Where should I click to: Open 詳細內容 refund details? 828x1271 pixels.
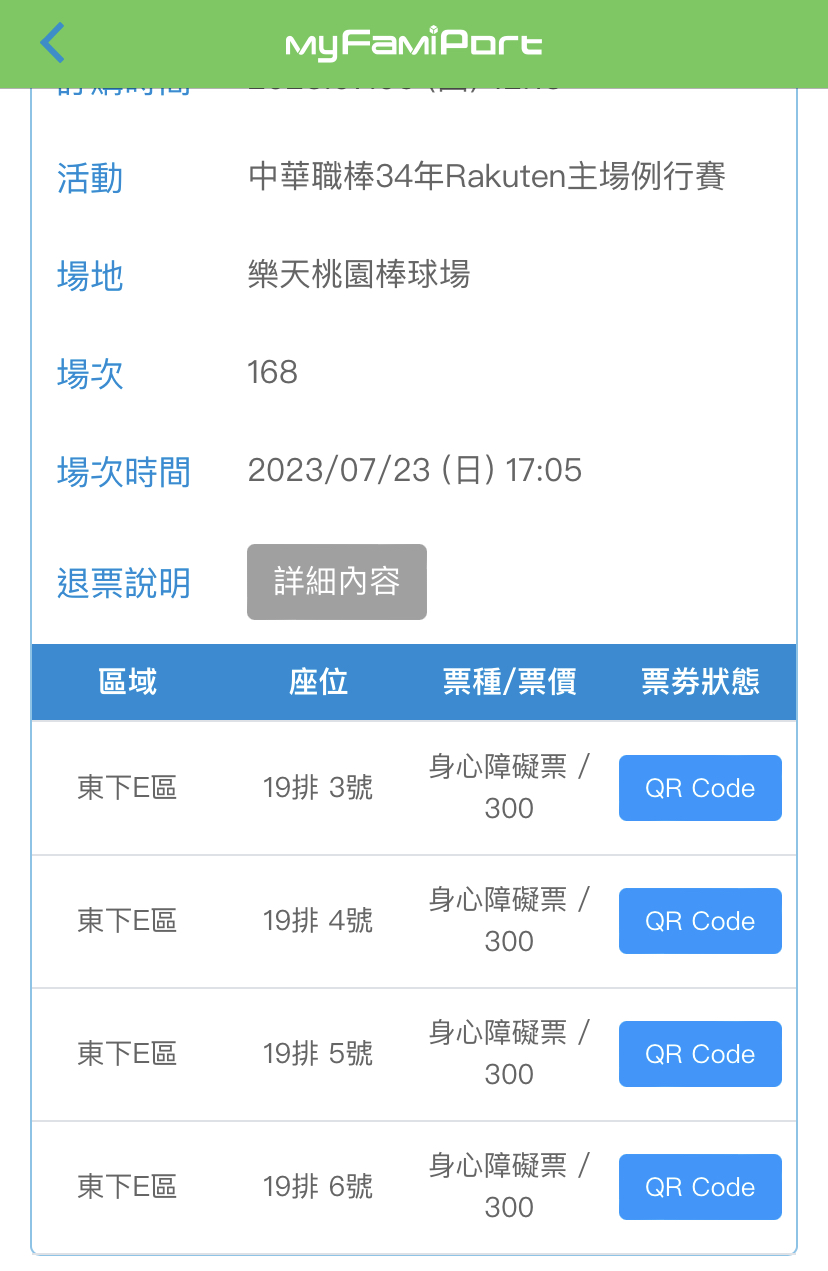(x=337, y=582)
